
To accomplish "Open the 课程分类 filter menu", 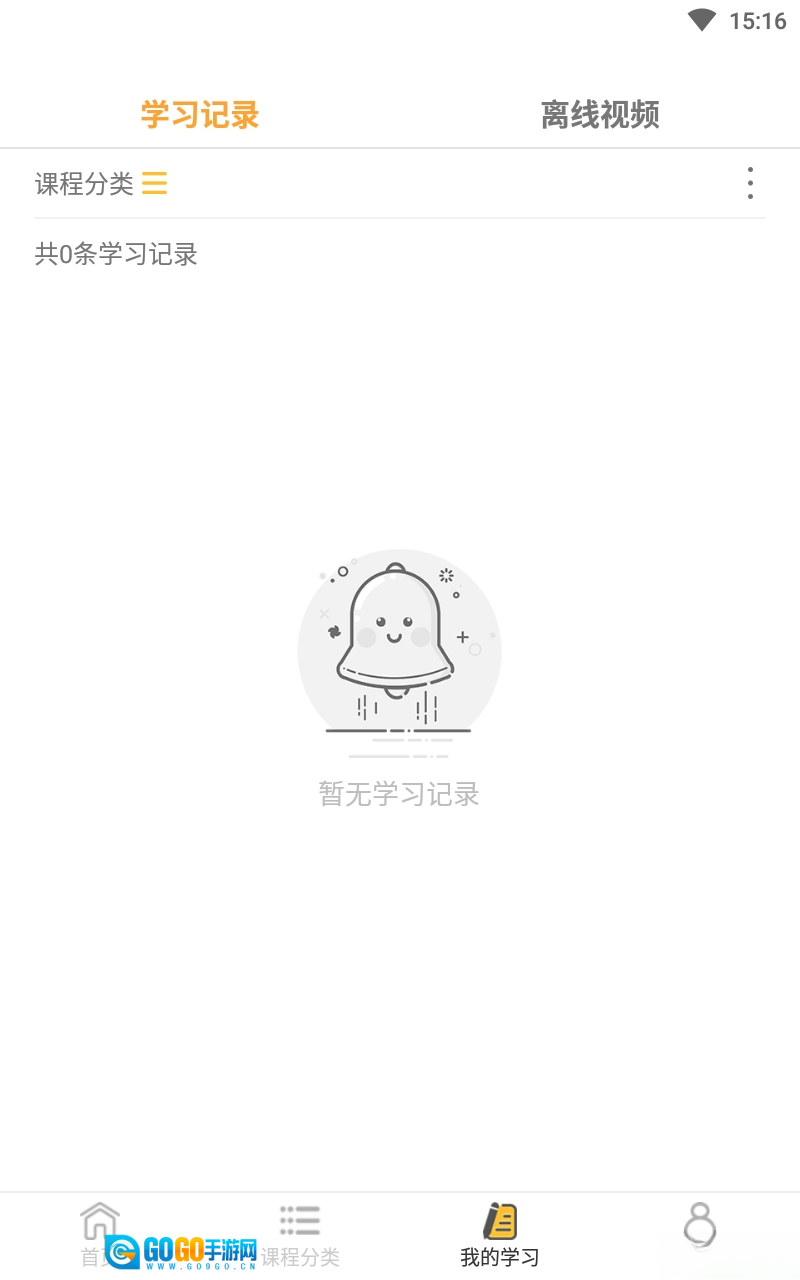I will point(101,184).
